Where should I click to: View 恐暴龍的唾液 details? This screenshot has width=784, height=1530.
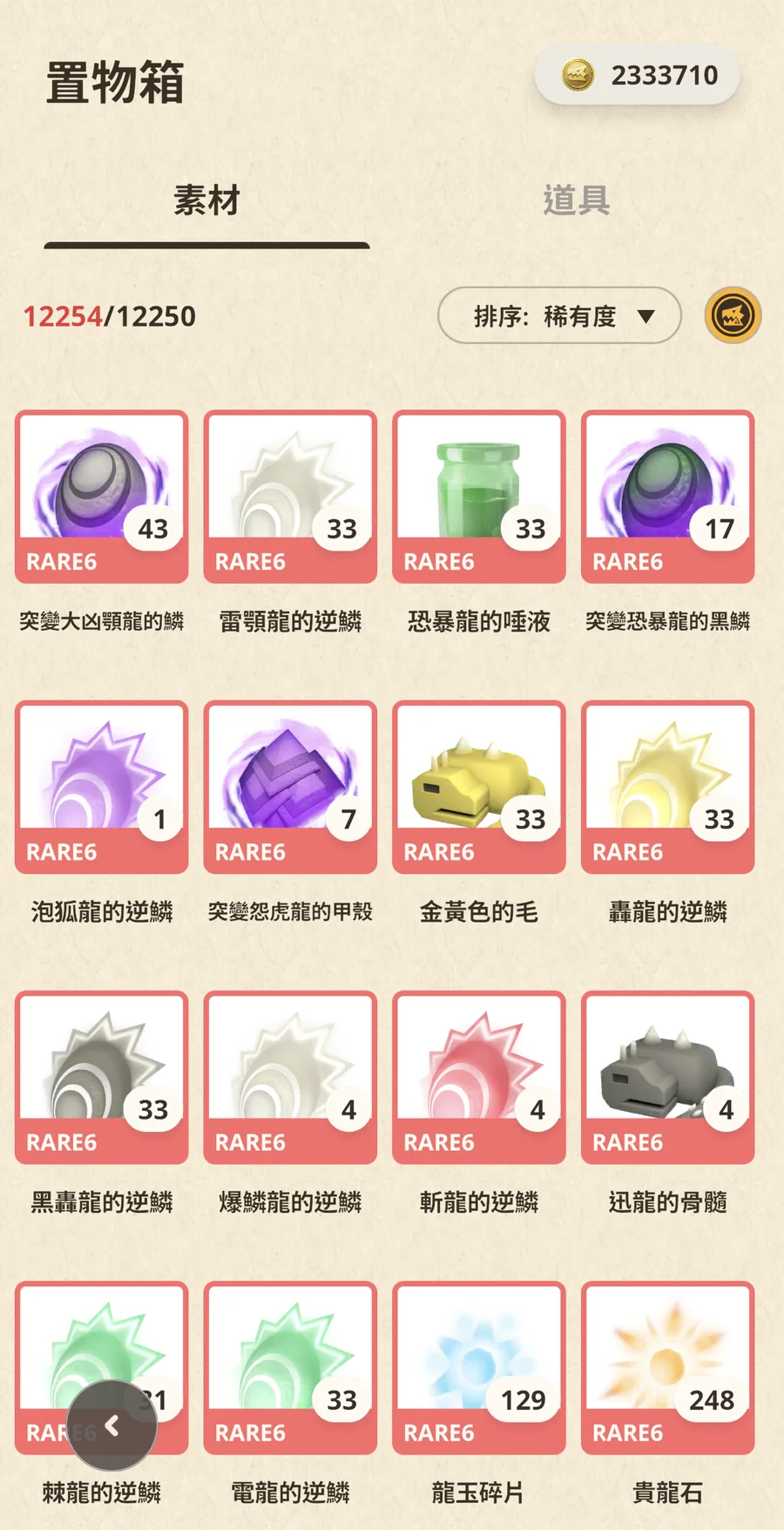[479, 497]
